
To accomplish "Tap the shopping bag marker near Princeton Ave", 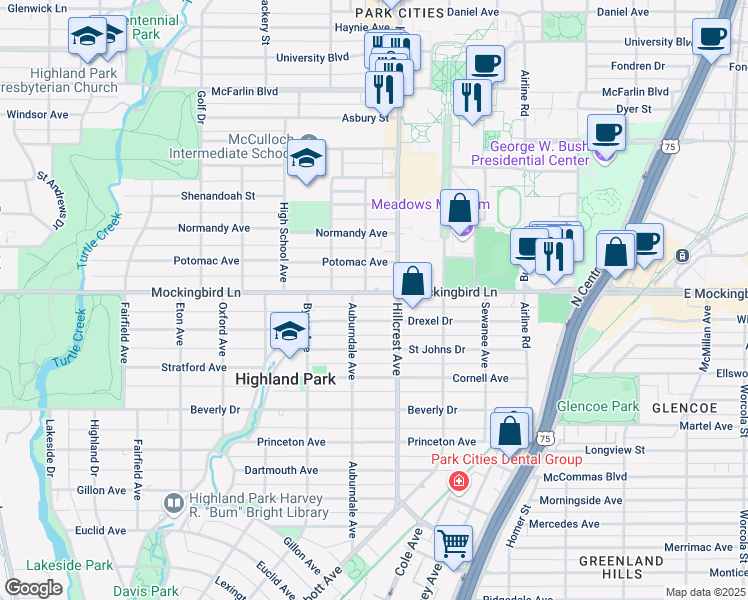I will [510, 432].
